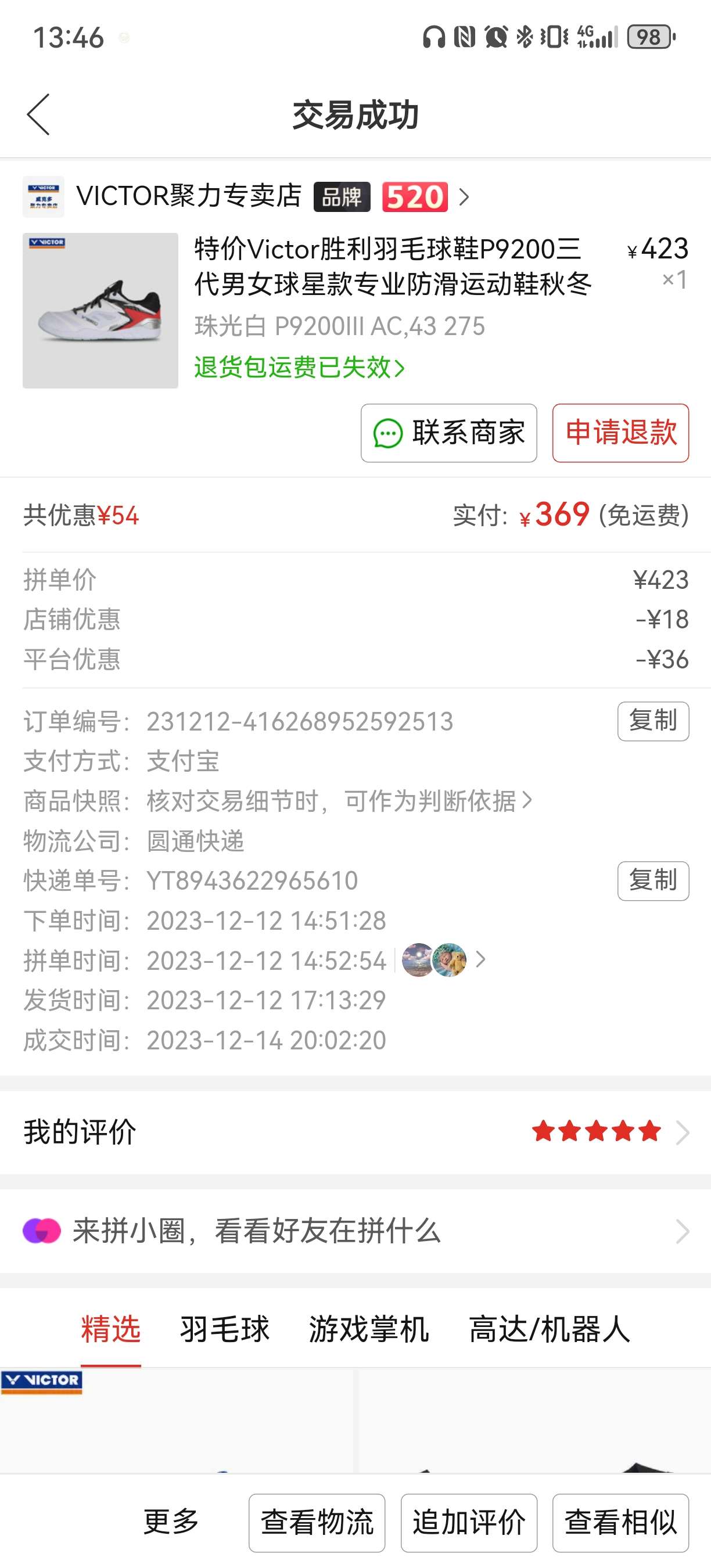Tap the 申请退款 button

(620, 433)
